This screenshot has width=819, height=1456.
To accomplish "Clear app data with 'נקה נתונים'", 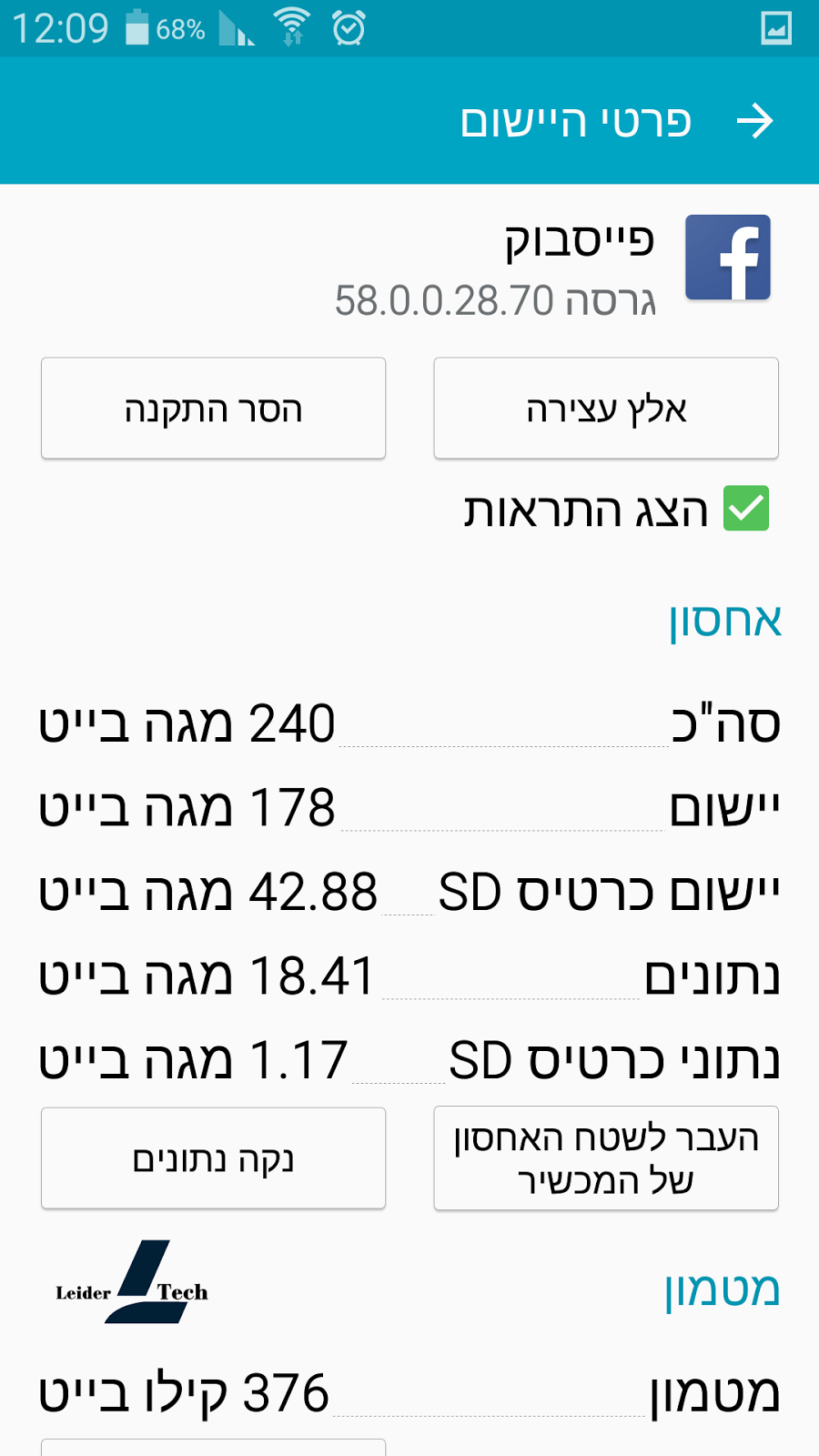I will 213,1158.
